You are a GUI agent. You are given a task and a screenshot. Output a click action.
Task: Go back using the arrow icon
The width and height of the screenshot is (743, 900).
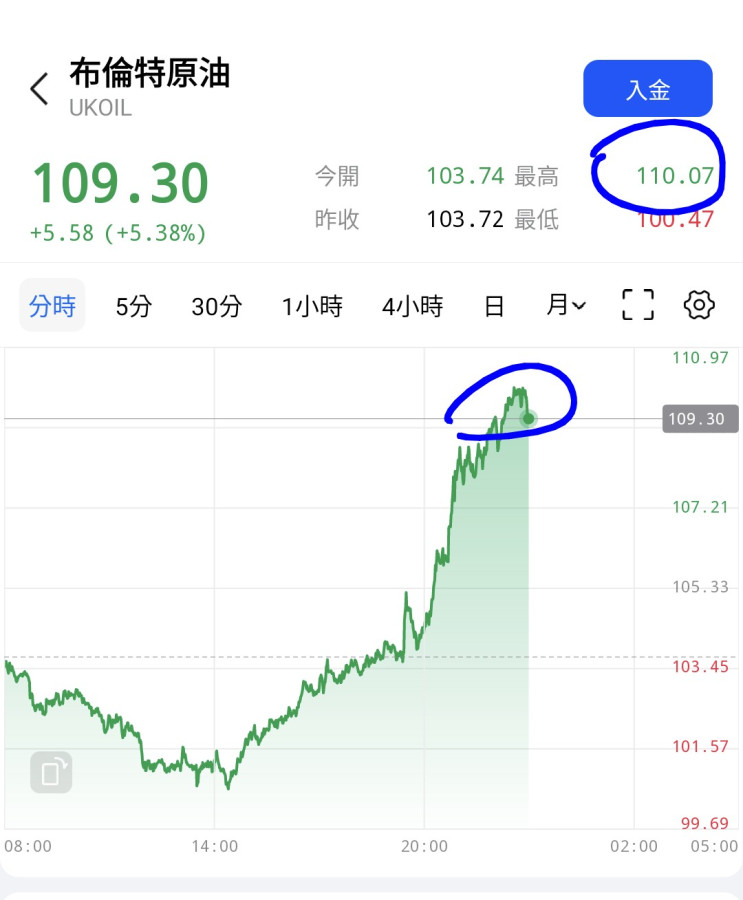[39, 89]
